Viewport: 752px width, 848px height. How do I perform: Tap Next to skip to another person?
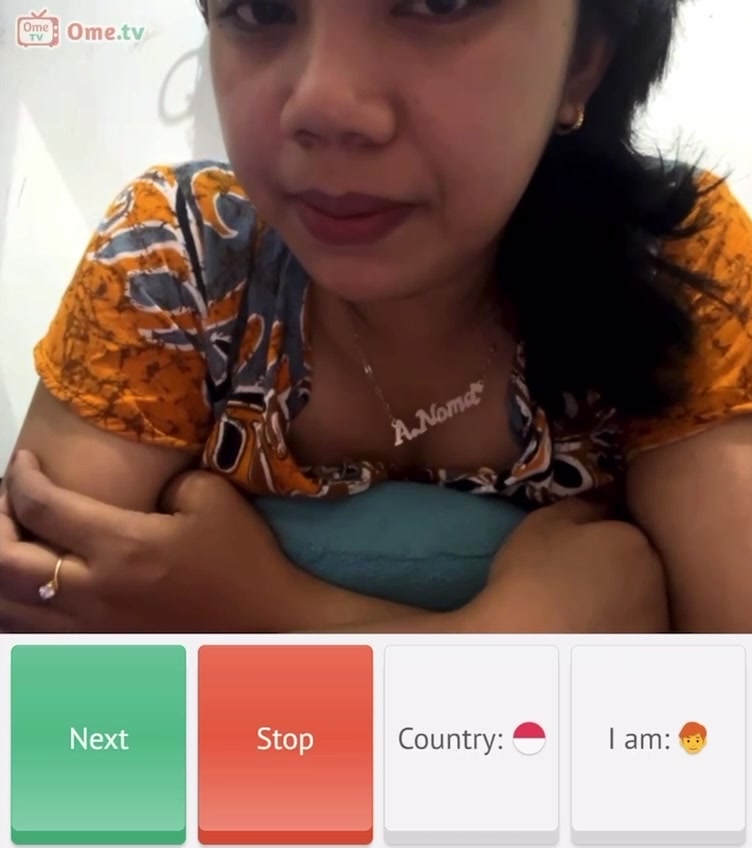tap(98, 740)
